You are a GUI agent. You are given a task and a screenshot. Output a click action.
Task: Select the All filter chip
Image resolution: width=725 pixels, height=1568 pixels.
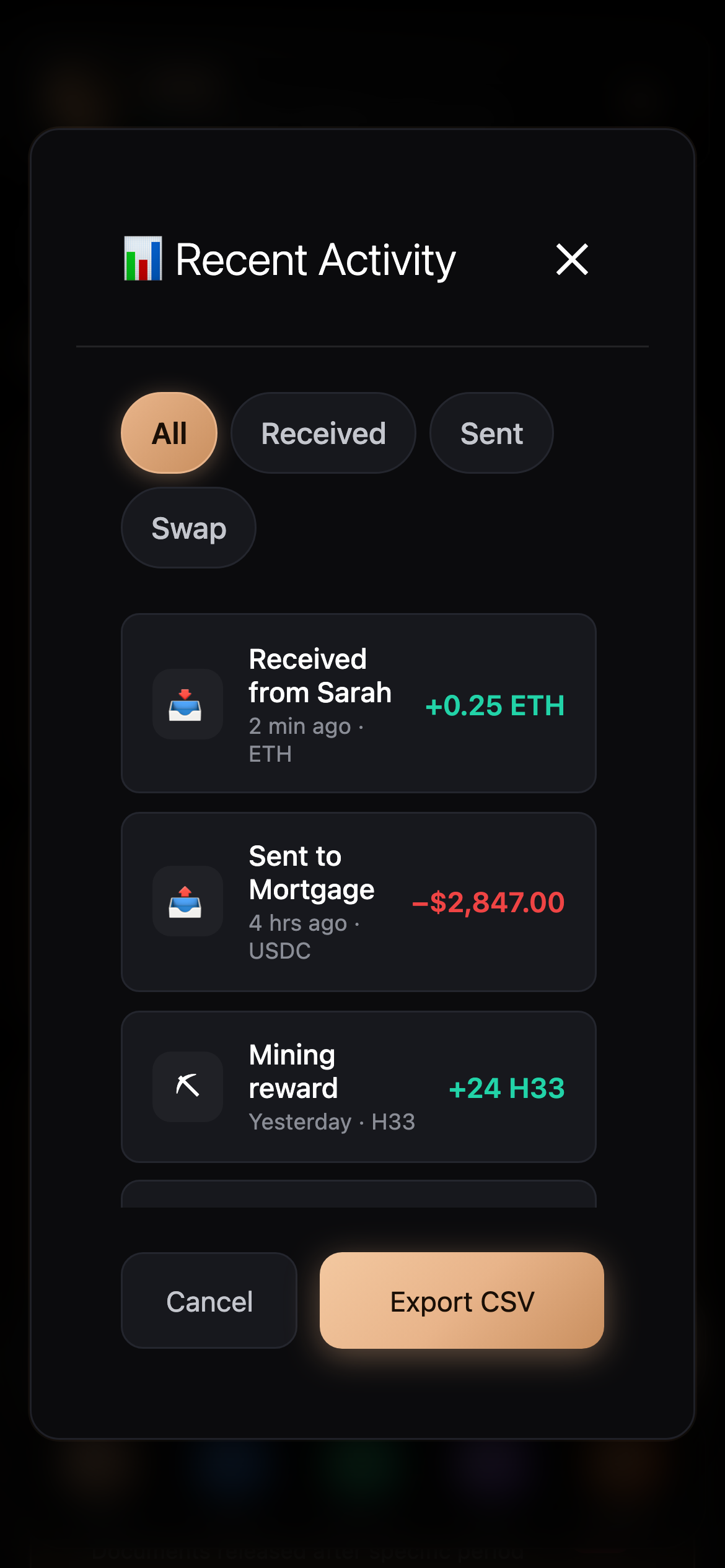[x=169, y=433]
